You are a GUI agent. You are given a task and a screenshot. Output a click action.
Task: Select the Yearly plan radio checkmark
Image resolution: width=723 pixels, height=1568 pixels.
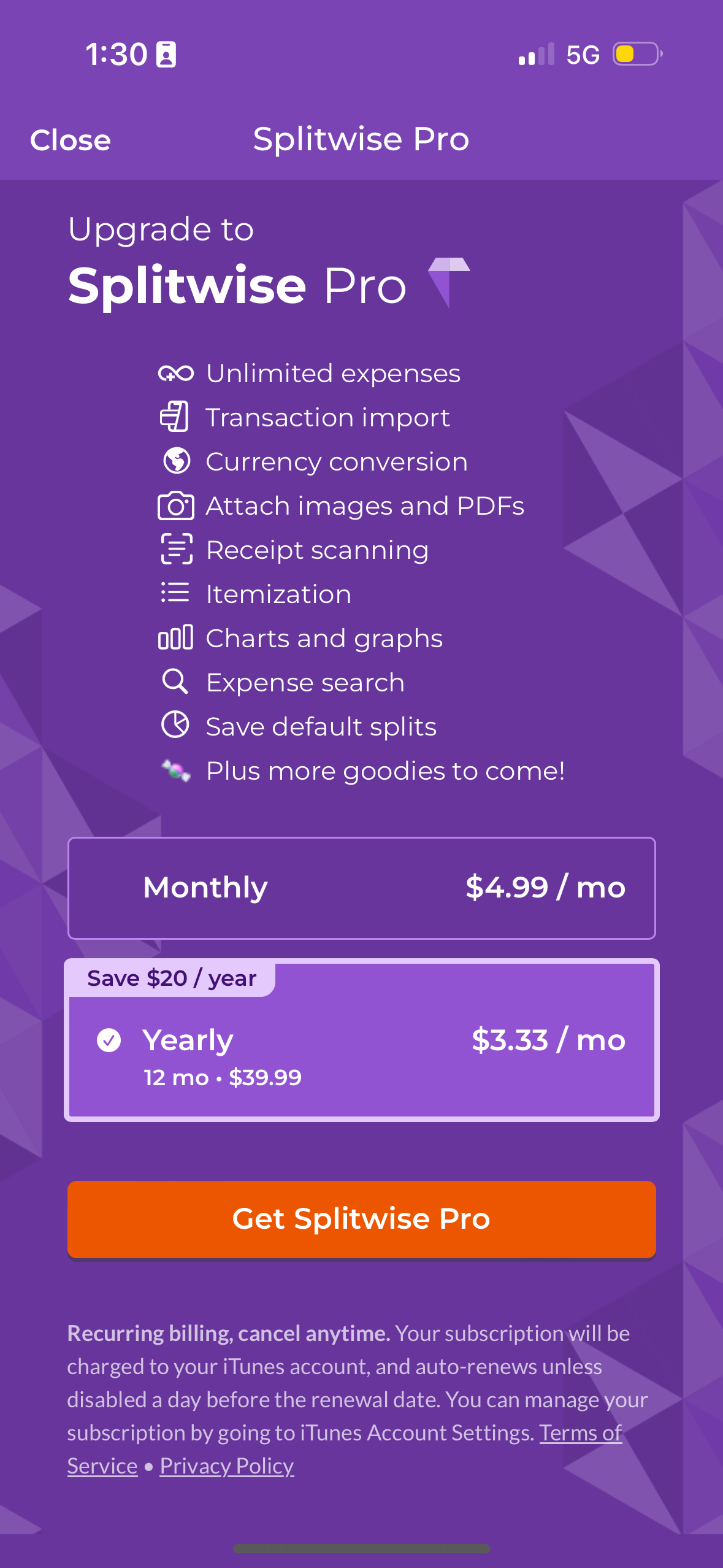point(109,1039)
